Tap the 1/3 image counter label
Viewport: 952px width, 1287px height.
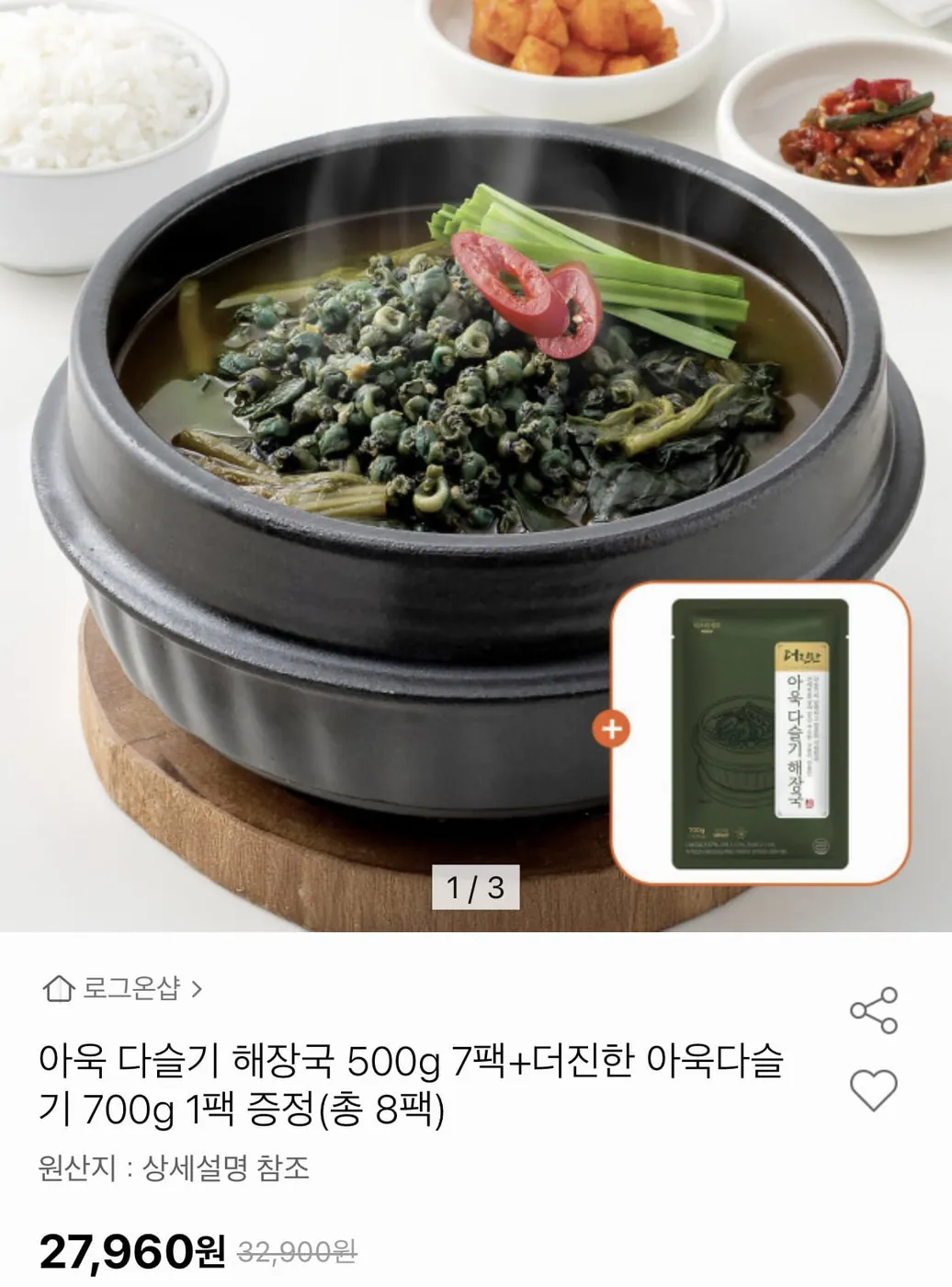[477, 886]
